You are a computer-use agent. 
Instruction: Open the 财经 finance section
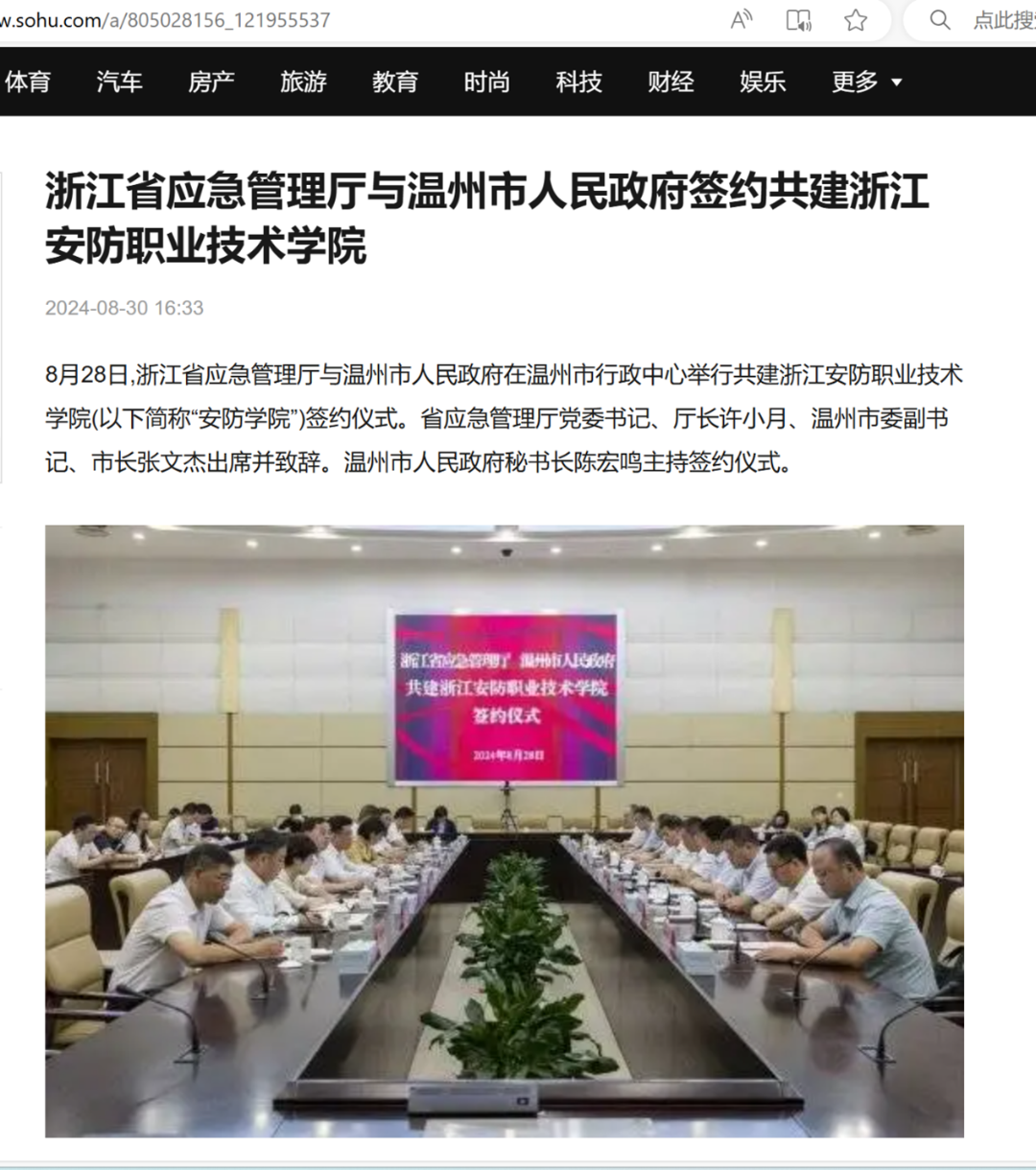[671, 82]
